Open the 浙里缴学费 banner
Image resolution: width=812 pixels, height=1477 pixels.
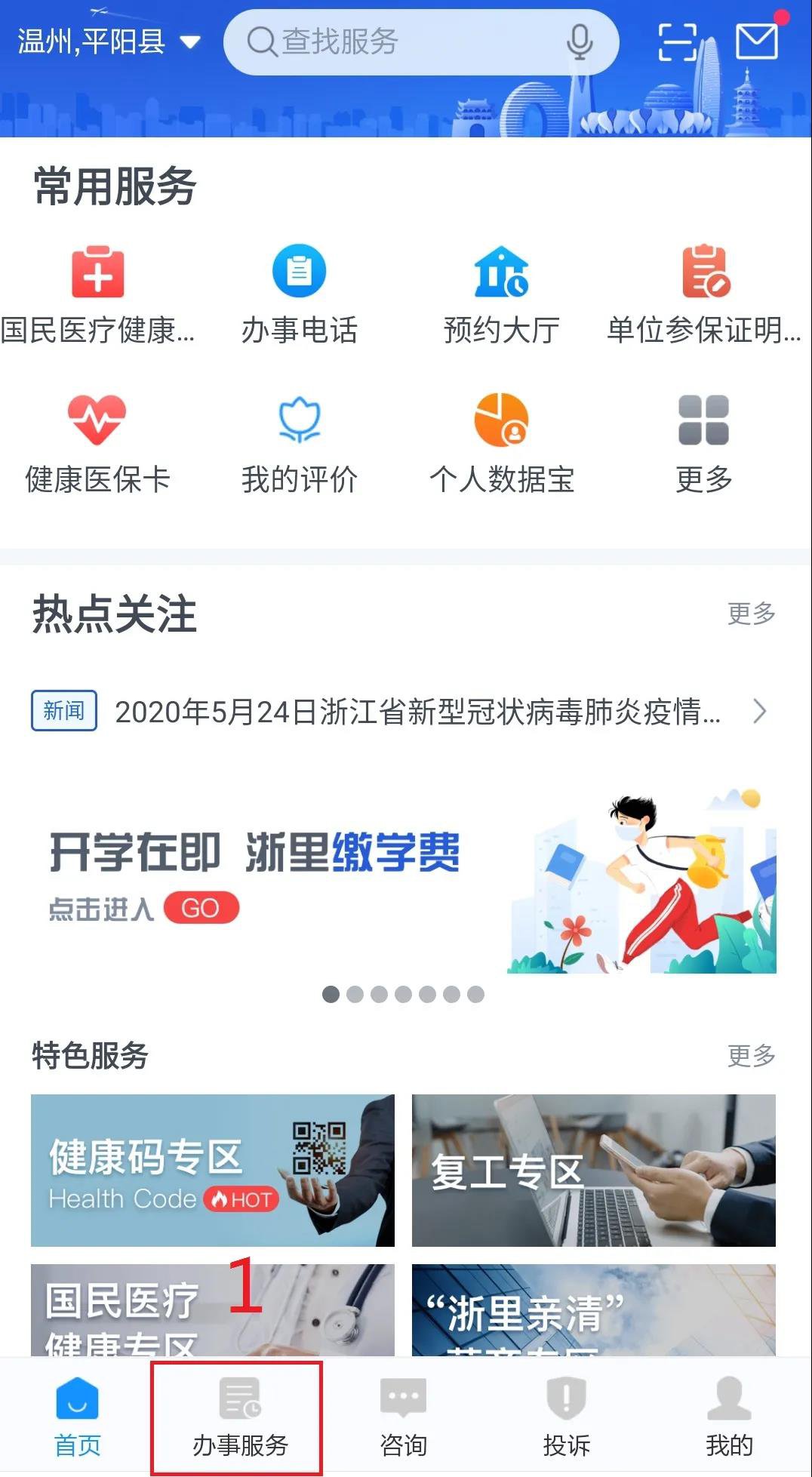(406, 880)
